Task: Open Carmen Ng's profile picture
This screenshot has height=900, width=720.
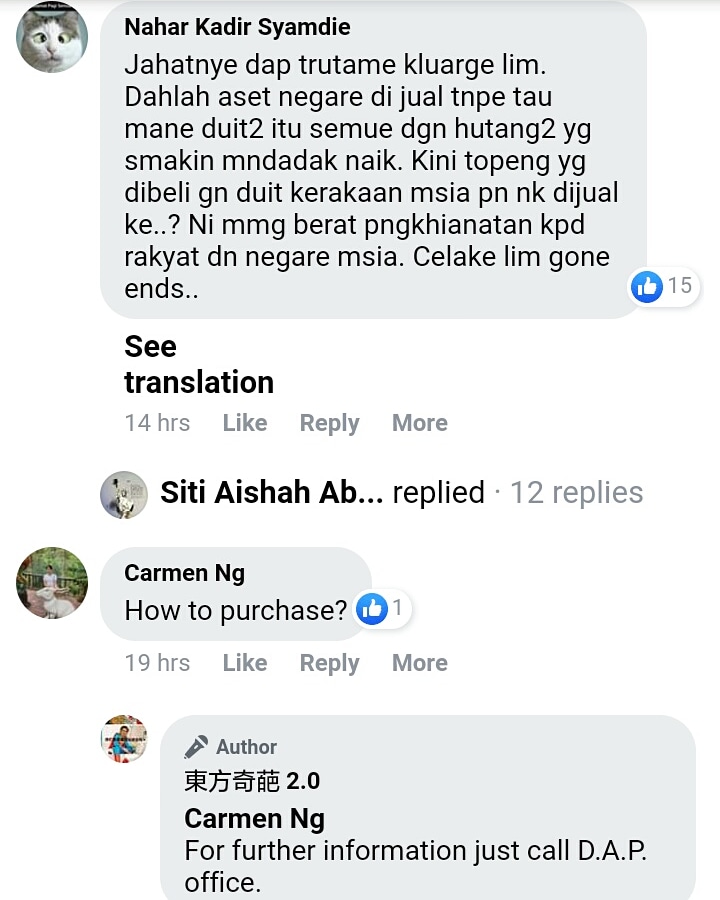Action: (52, 583)
